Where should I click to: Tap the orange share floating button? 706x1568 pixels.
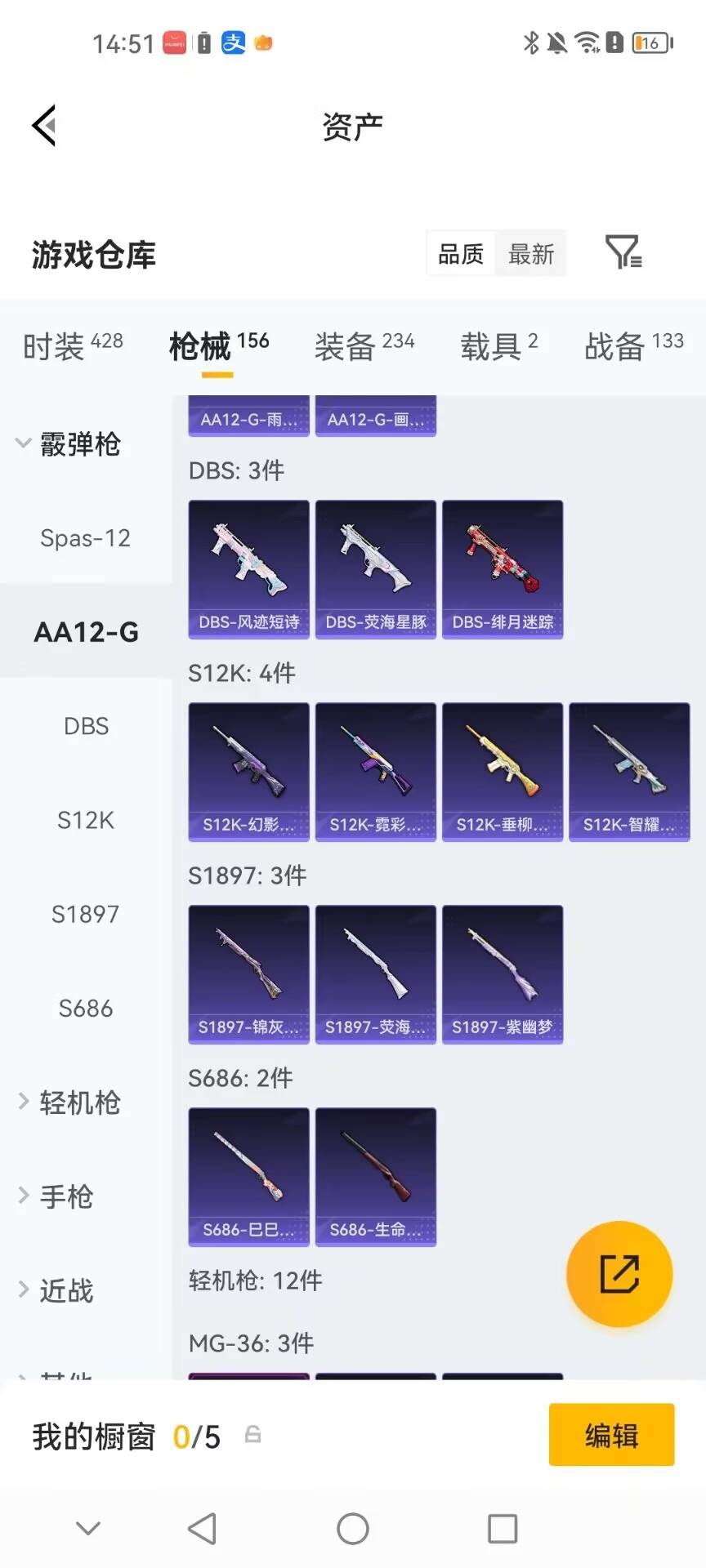point(619,1274)
